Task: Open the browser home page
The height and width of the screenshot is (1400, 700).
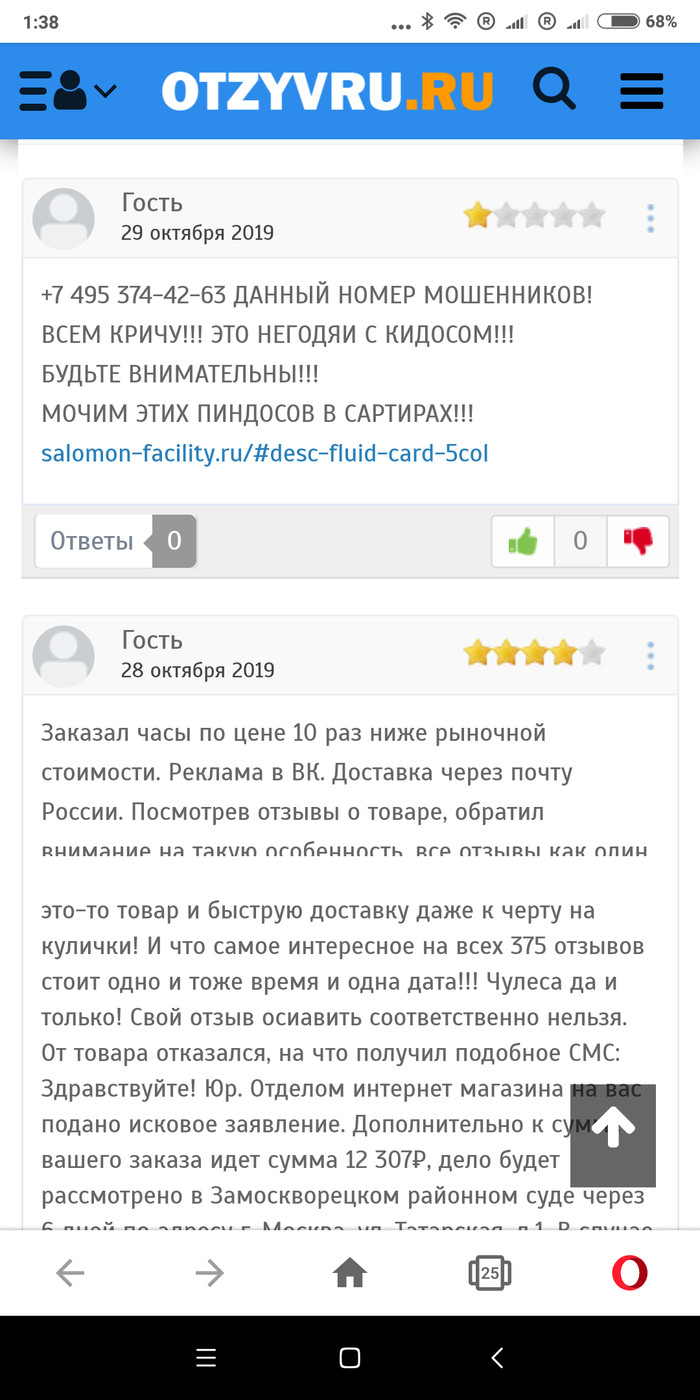Action: coord(350,1273)
